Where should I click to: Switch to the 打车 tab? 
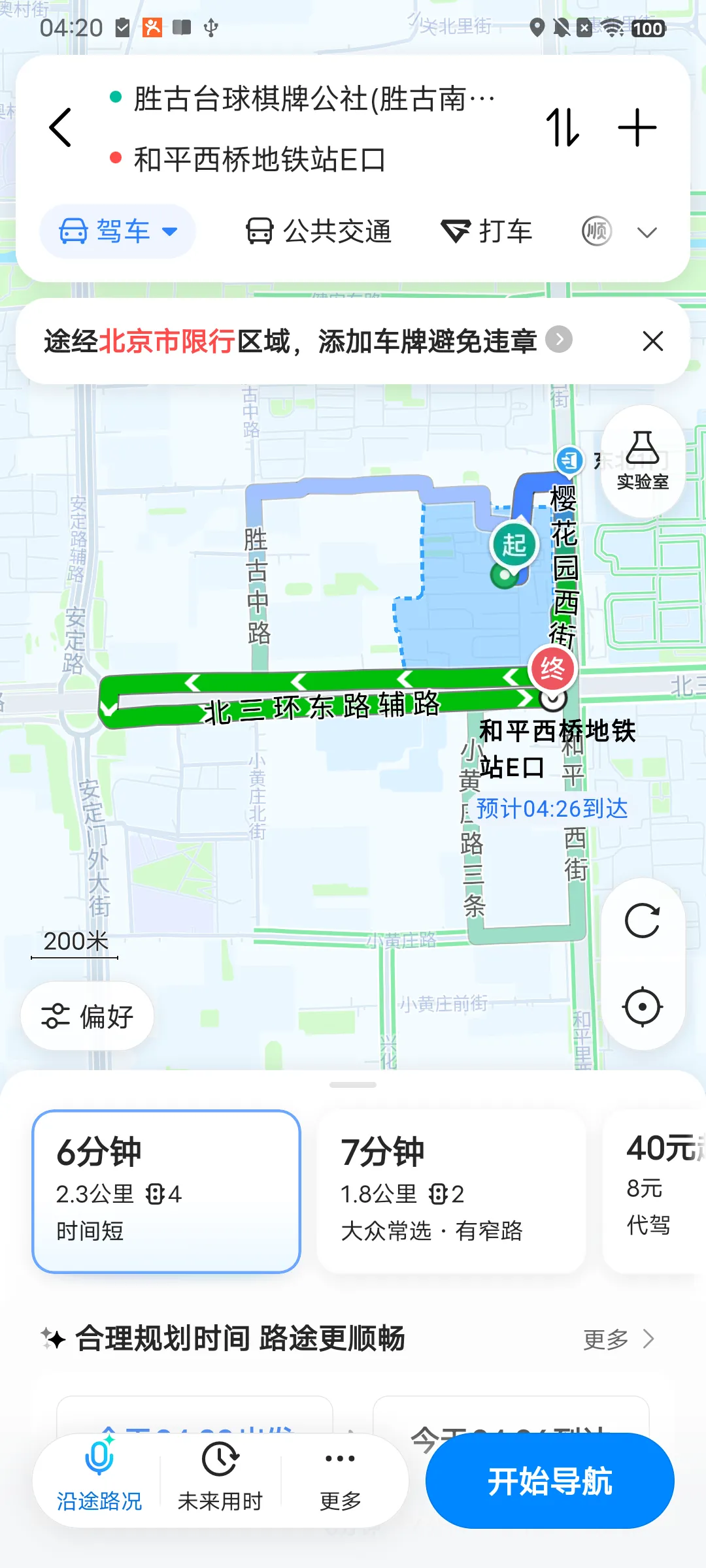click(x=487, y=231)
